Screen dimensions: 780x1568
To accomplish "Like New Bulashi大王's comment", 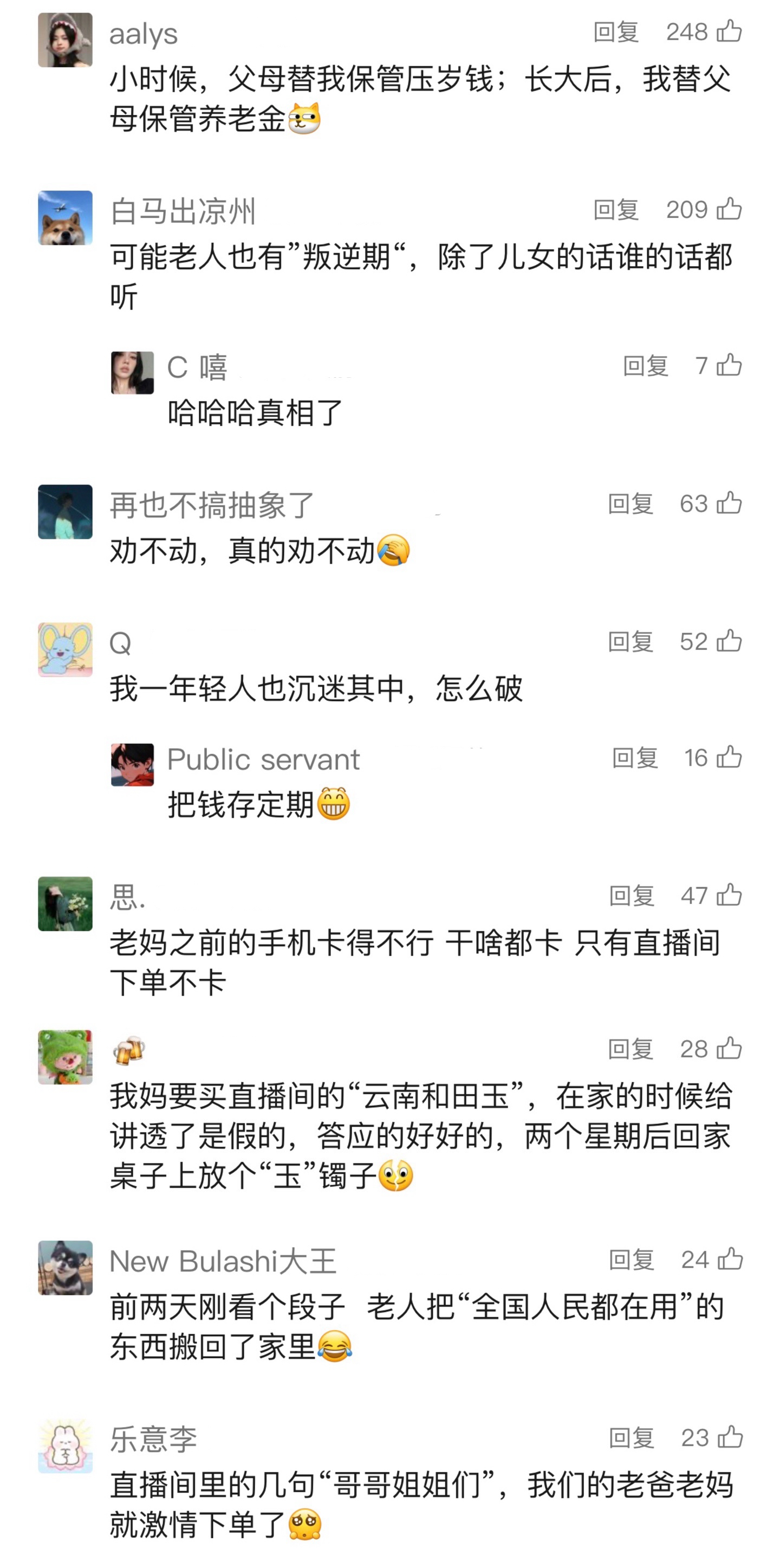I will click(x=730, y=1260).
